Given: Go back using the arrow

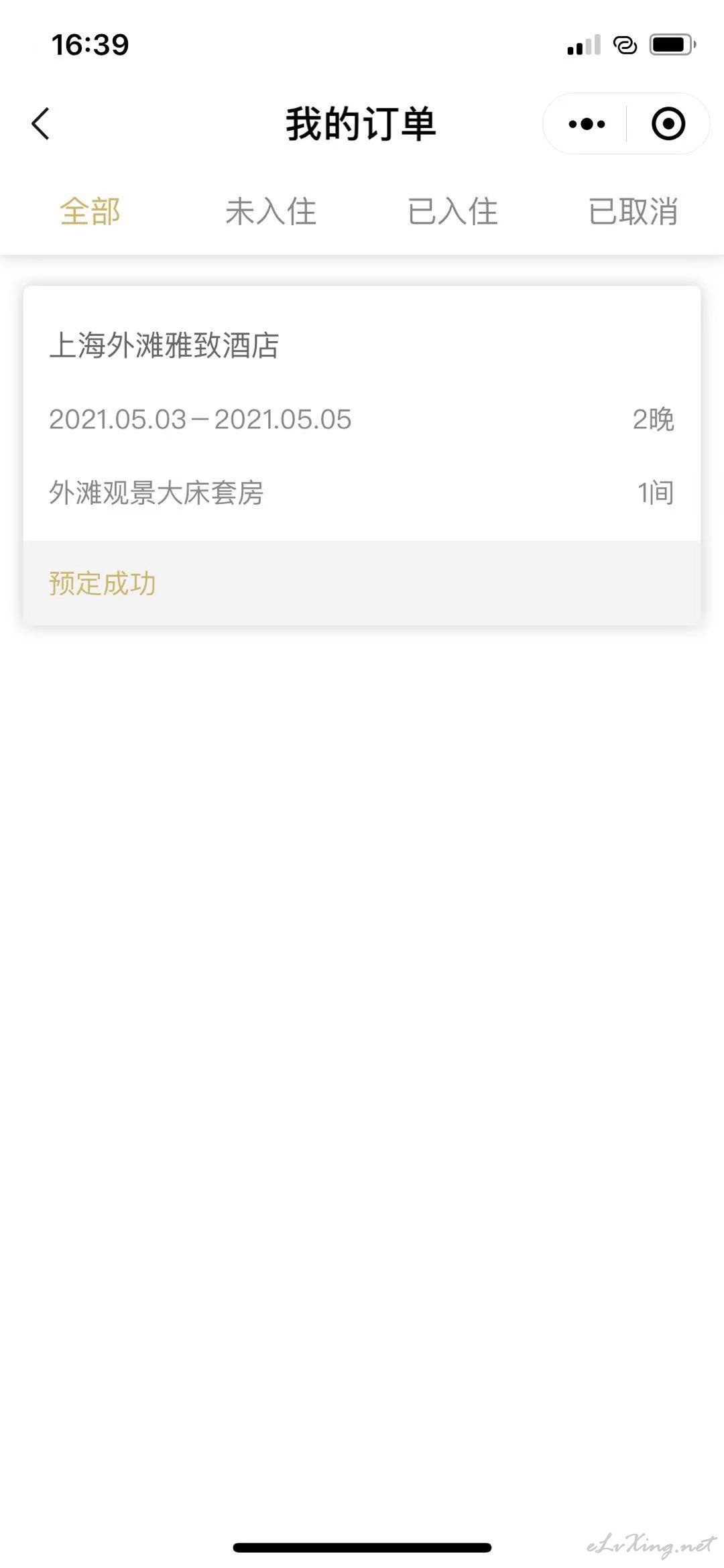Looking at the screenshot, I should [41, 124].
